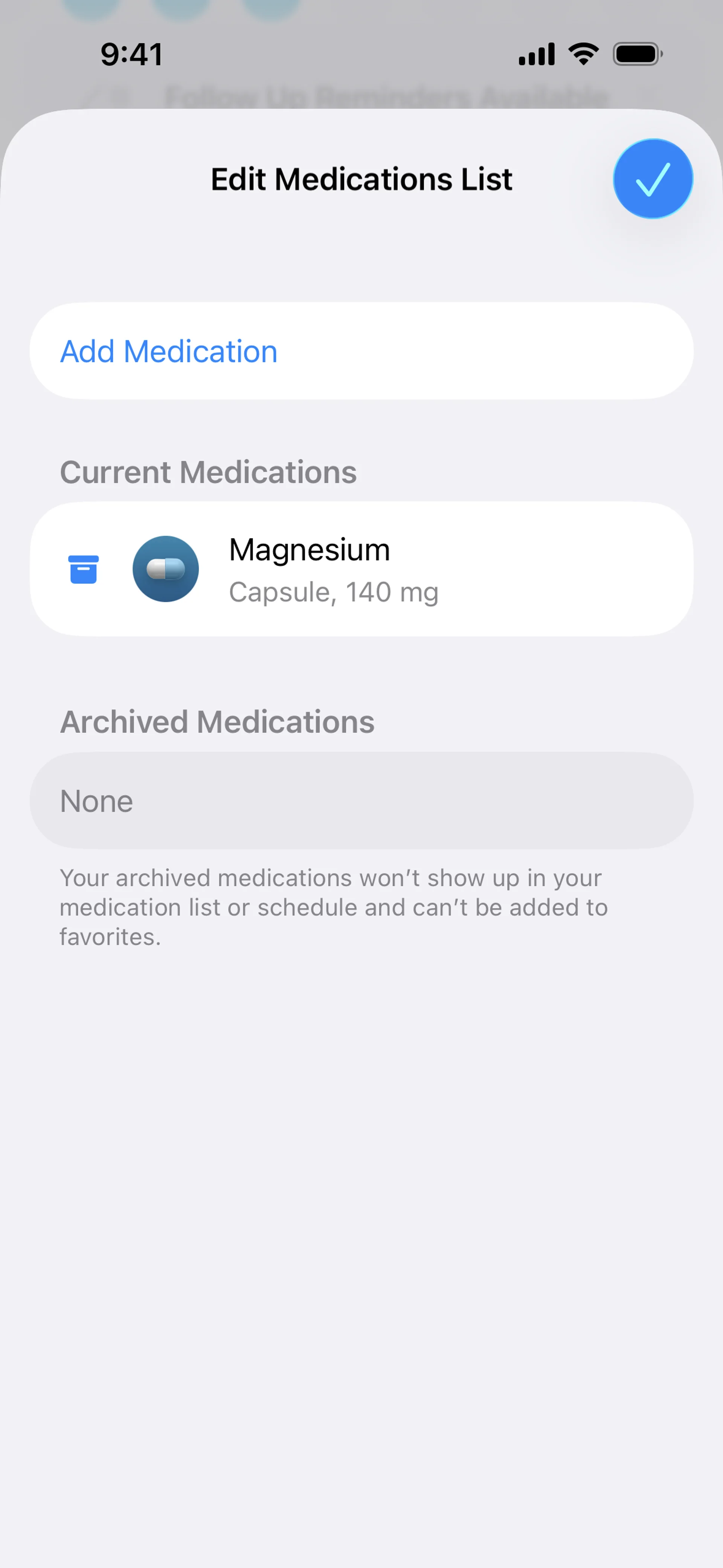Tap Add Medication
723x1568 pixels.
click(x=169, y=351)
